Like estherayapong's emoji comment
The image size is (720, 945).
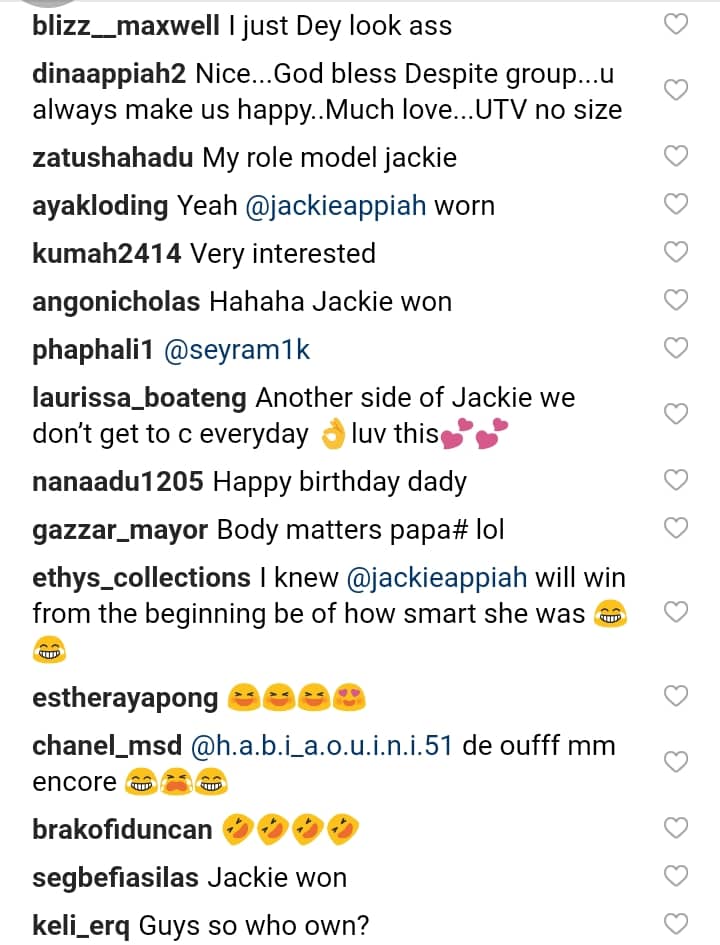(677, 696)
